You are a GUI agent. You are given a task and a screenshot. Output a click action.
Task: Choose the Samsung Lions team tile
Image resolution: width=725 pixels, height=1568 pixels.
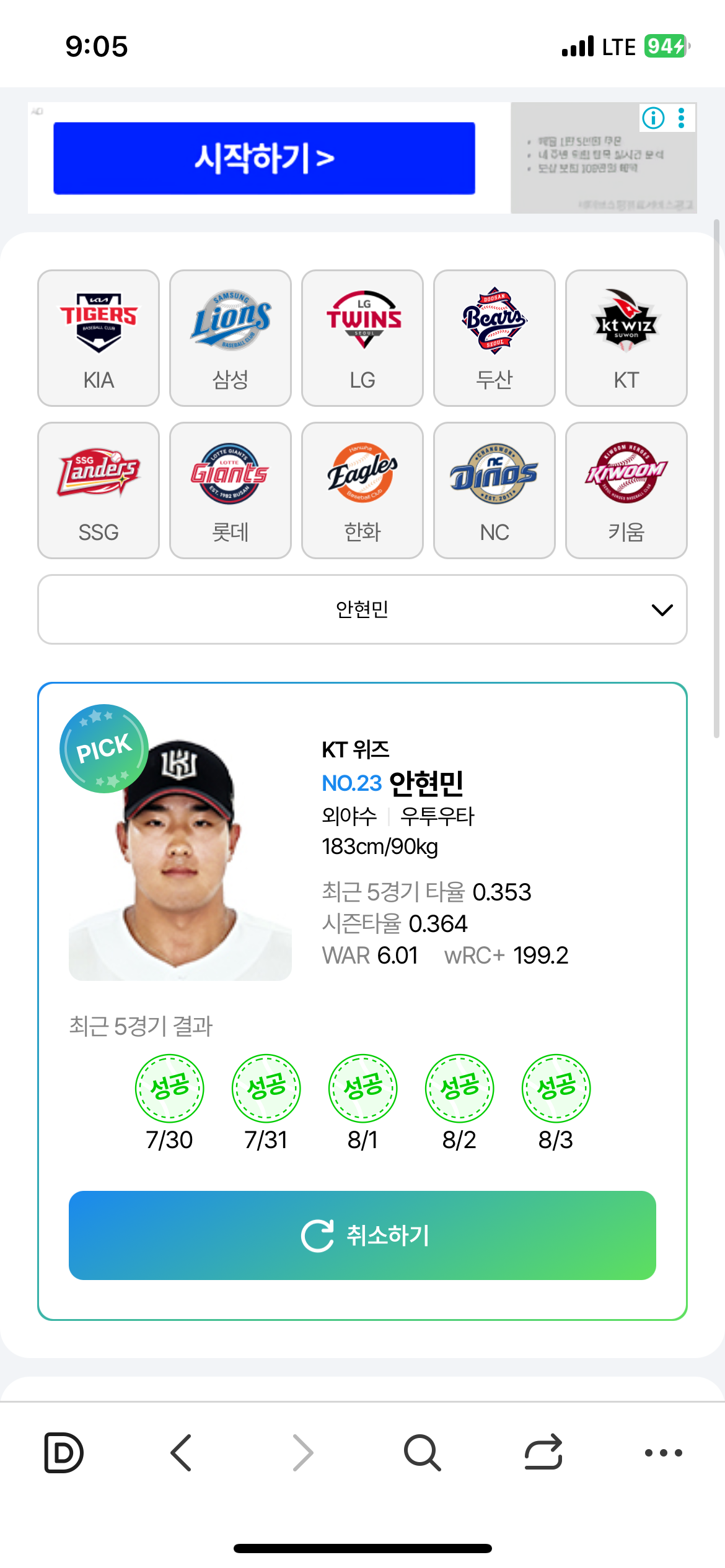click(231, 338)
